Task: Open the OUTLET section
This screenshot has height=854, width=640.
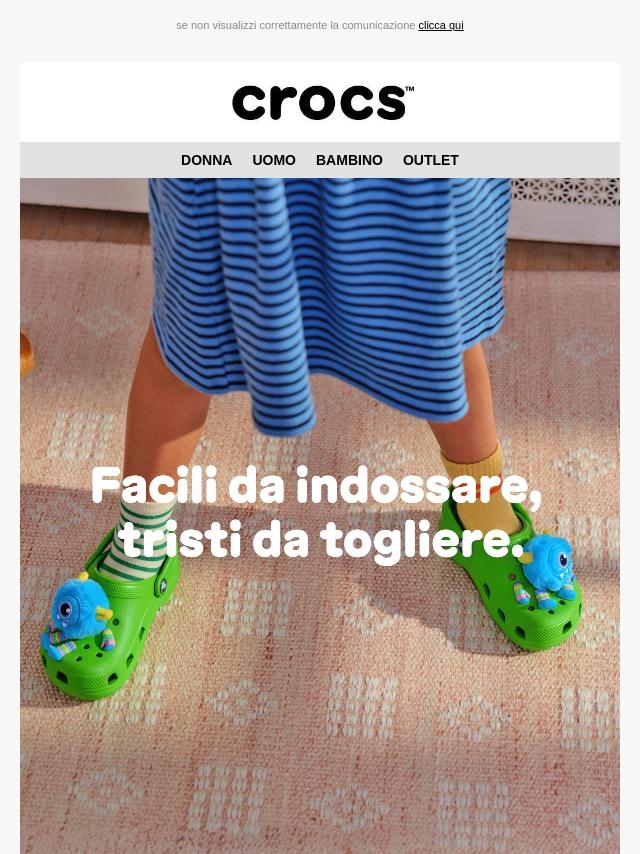Action: click(431, 160)
